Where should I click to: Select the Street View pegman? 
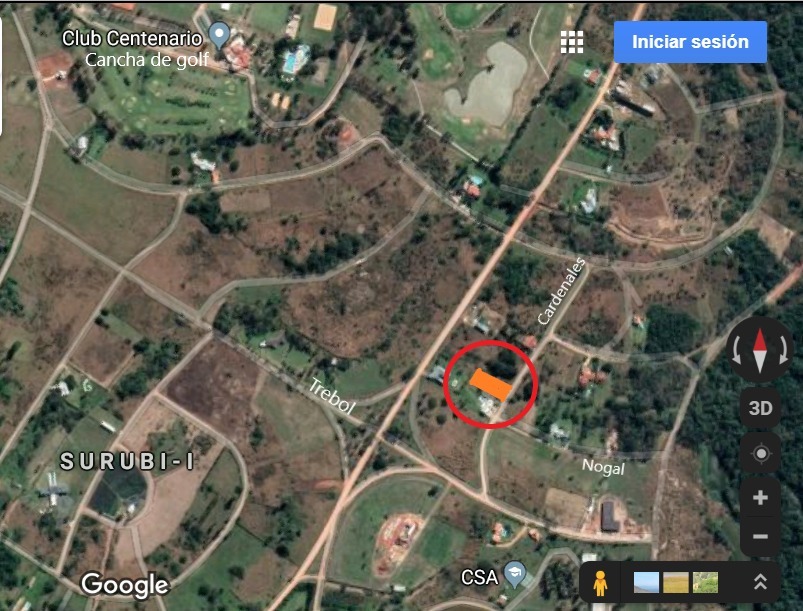(x=600, y=583)
